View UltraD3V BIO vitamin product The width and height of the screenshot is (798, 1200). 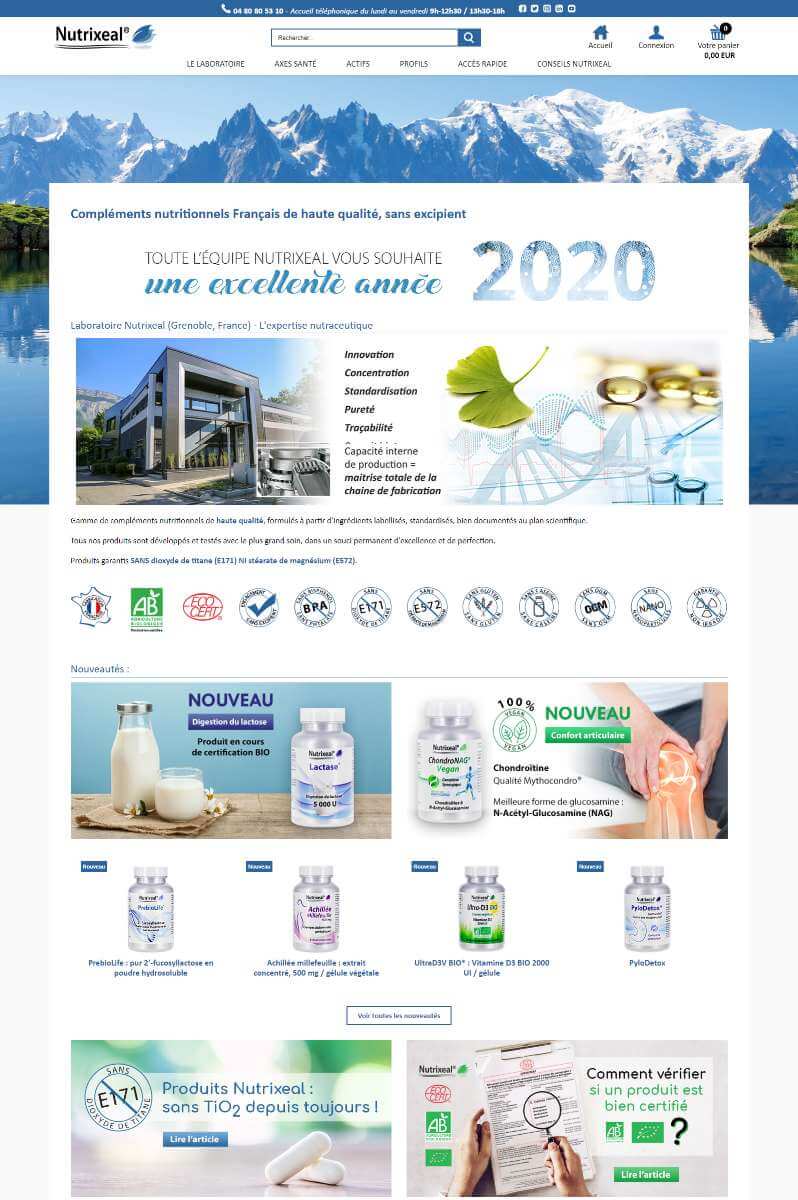pyautogui.click(x=481, y=908)
